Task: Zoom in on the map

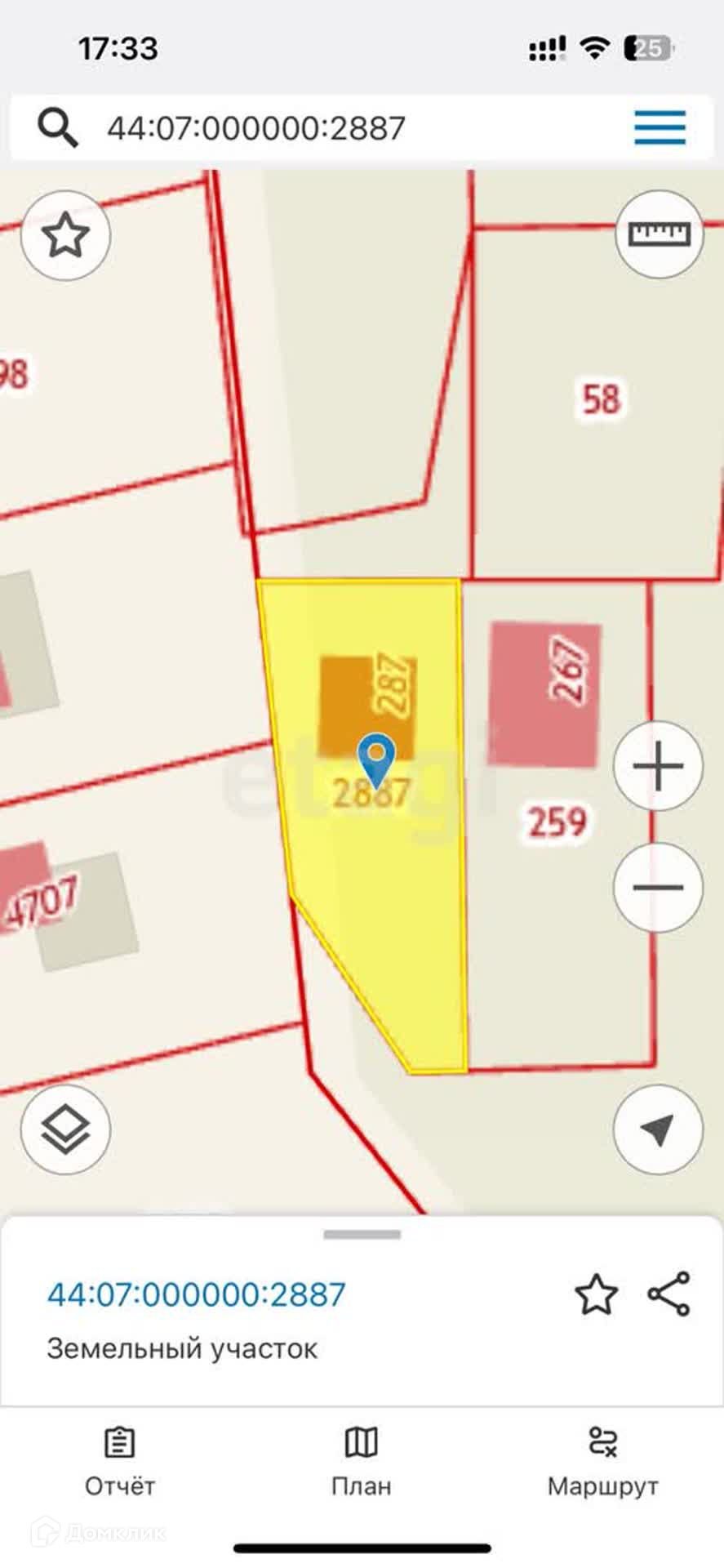Action: coord(658,767)
